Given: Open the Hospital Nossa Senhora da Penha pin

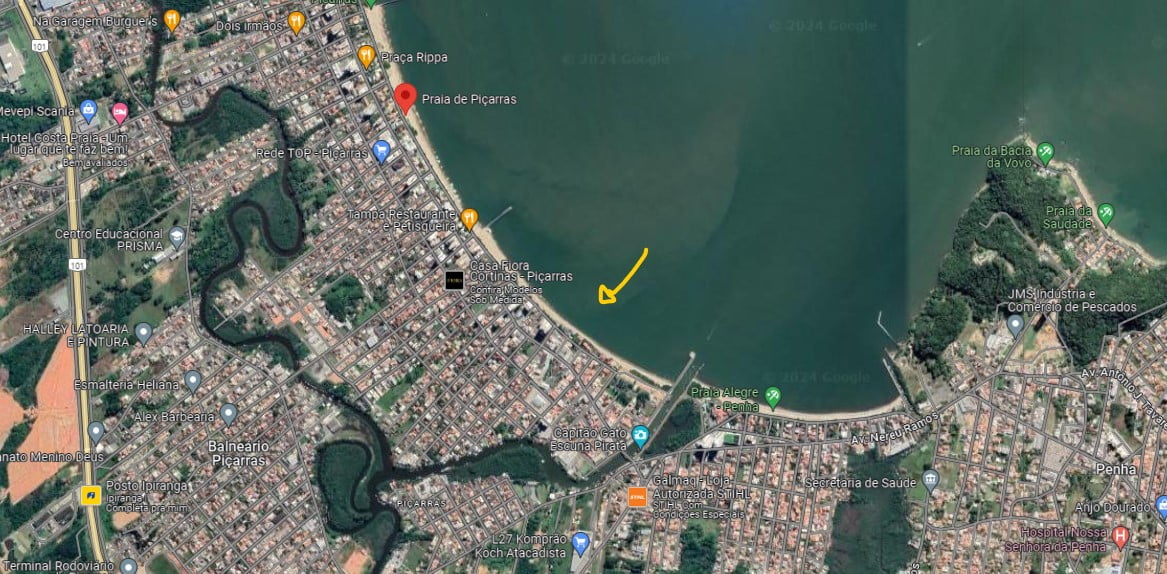Looking at the screenshot, I should tap(1120, 536).
